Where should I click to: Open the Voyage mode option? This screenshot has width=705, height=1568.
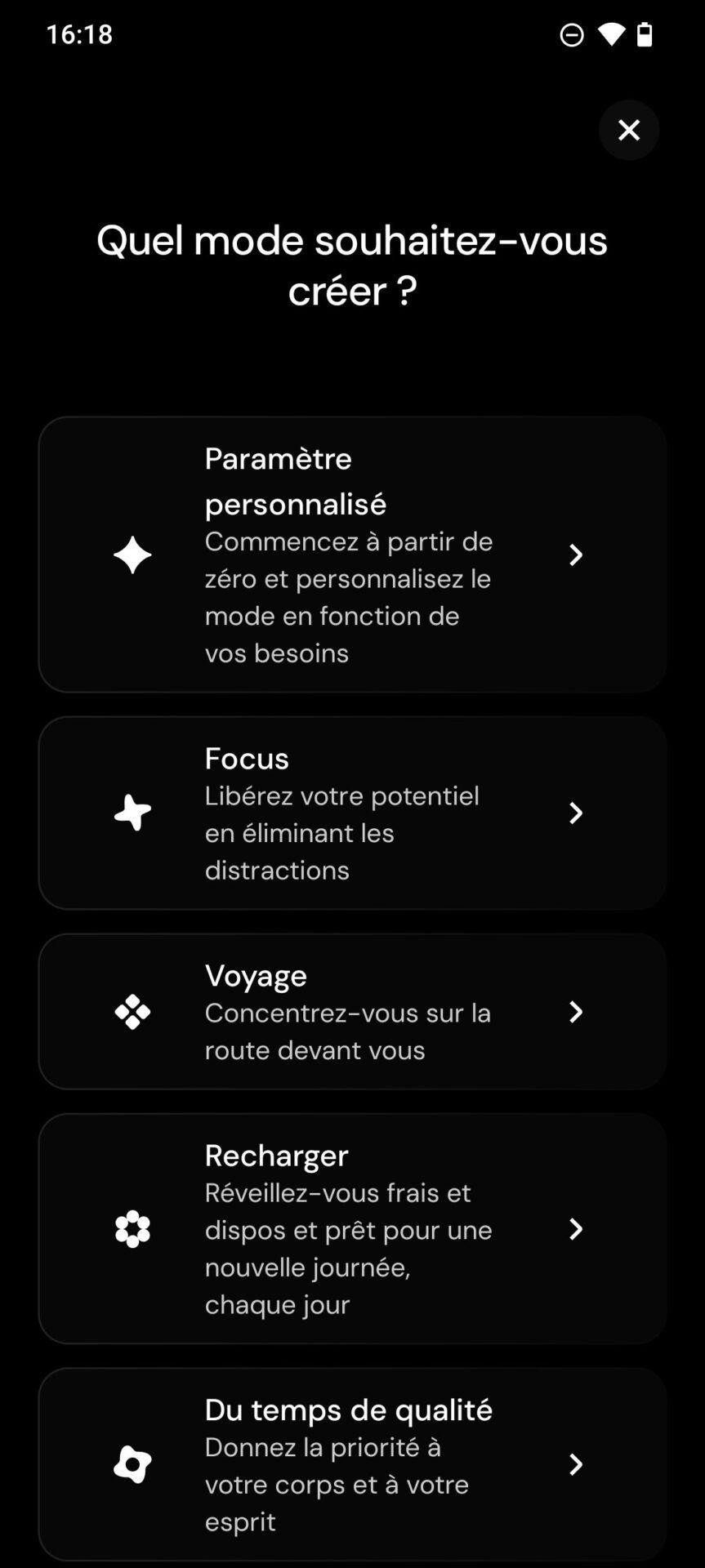(352, 1011)
